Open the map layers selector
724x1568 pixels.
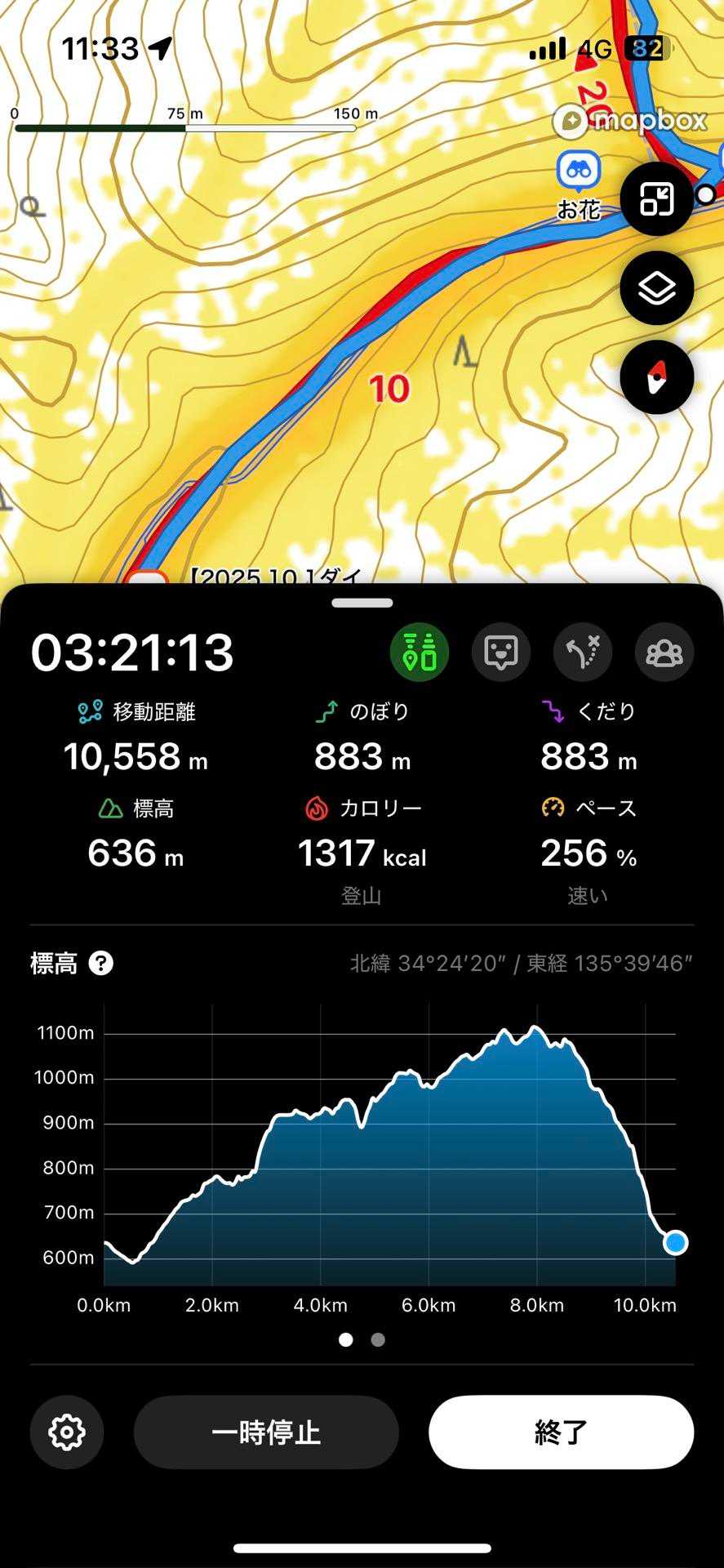pos(656,288)
